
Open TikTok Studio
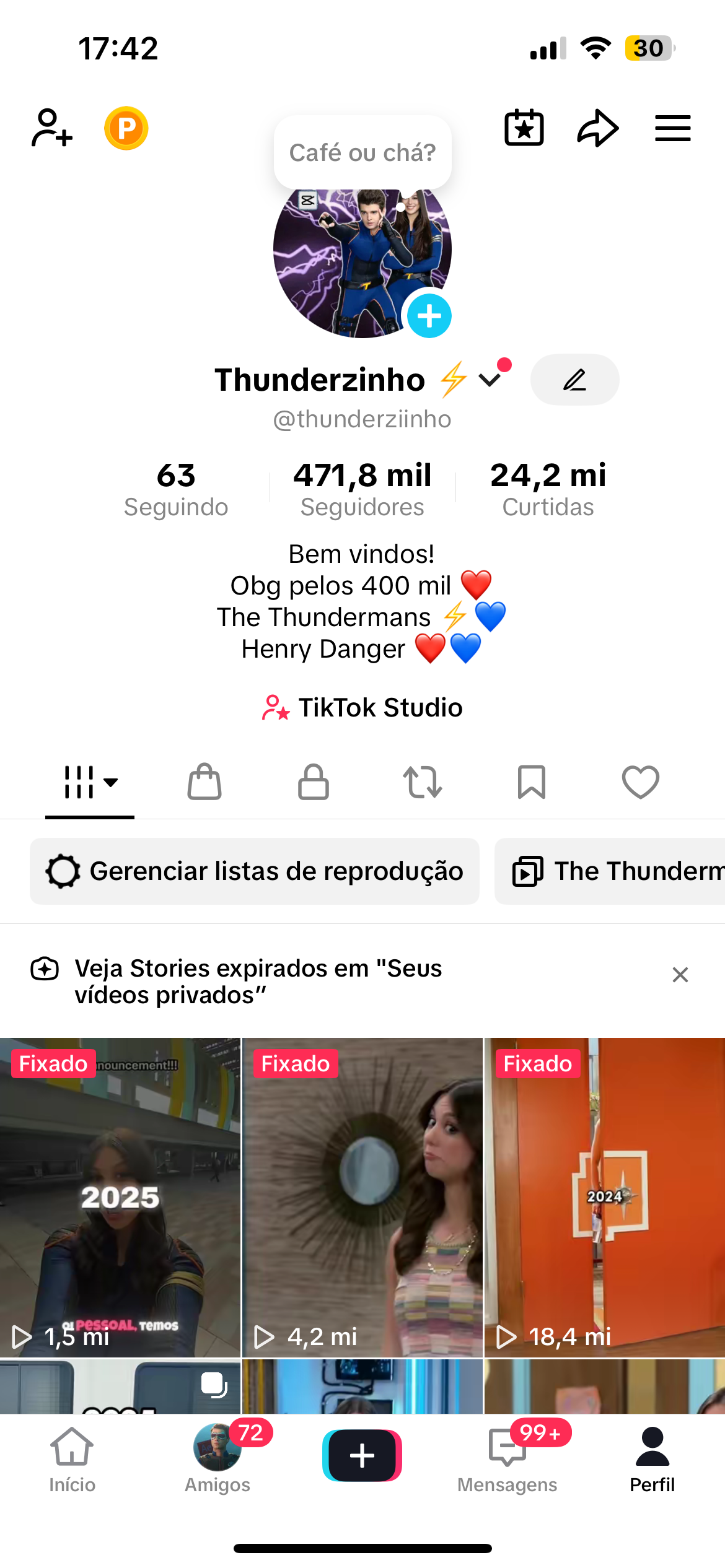pyautogui.click(x=362, y=707)
